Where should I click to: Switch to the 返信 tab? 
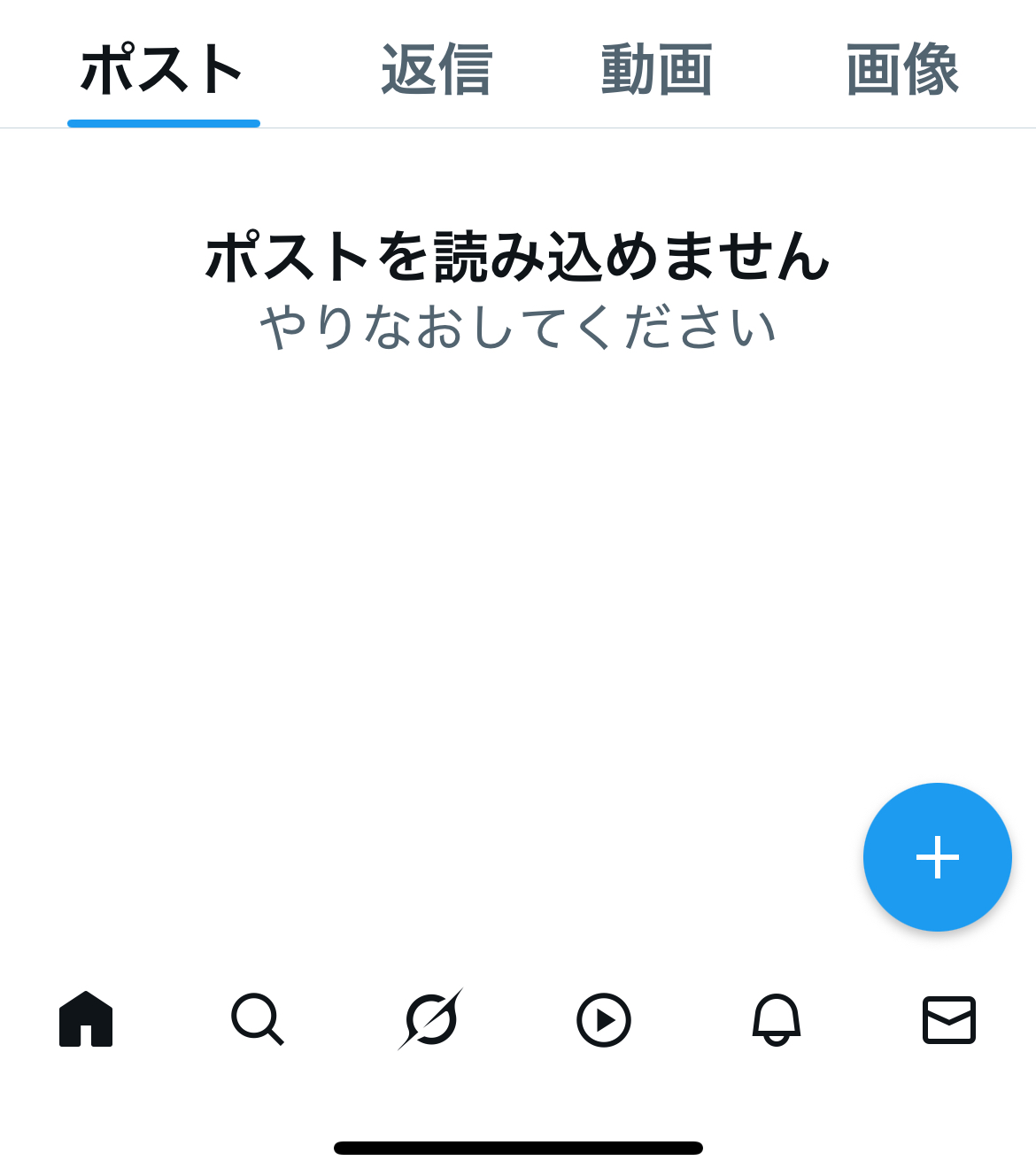pos(437,71)
